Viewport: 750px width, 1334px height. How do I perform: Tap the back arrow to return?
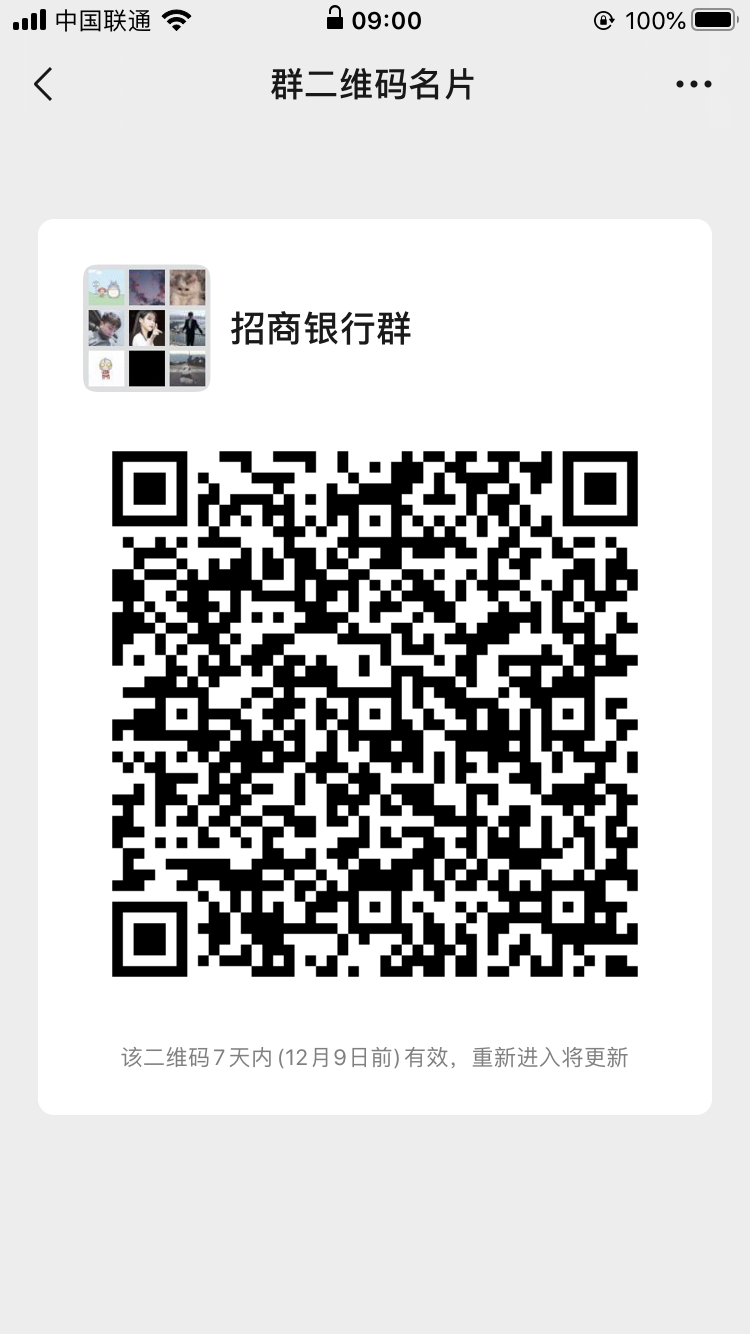[42, 84]
